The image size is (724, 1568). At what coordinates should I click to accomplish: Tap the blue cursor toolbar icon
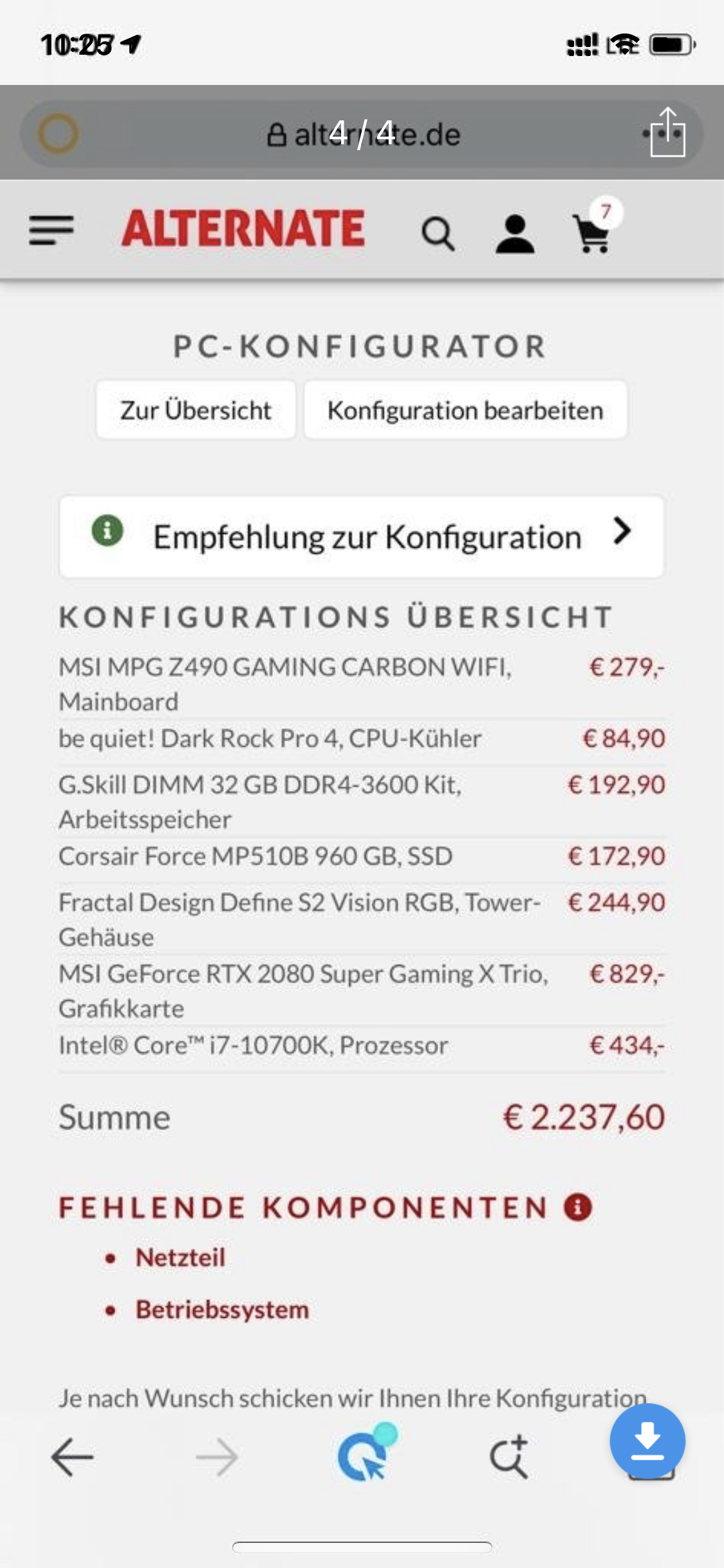[x=366, y=1452]
